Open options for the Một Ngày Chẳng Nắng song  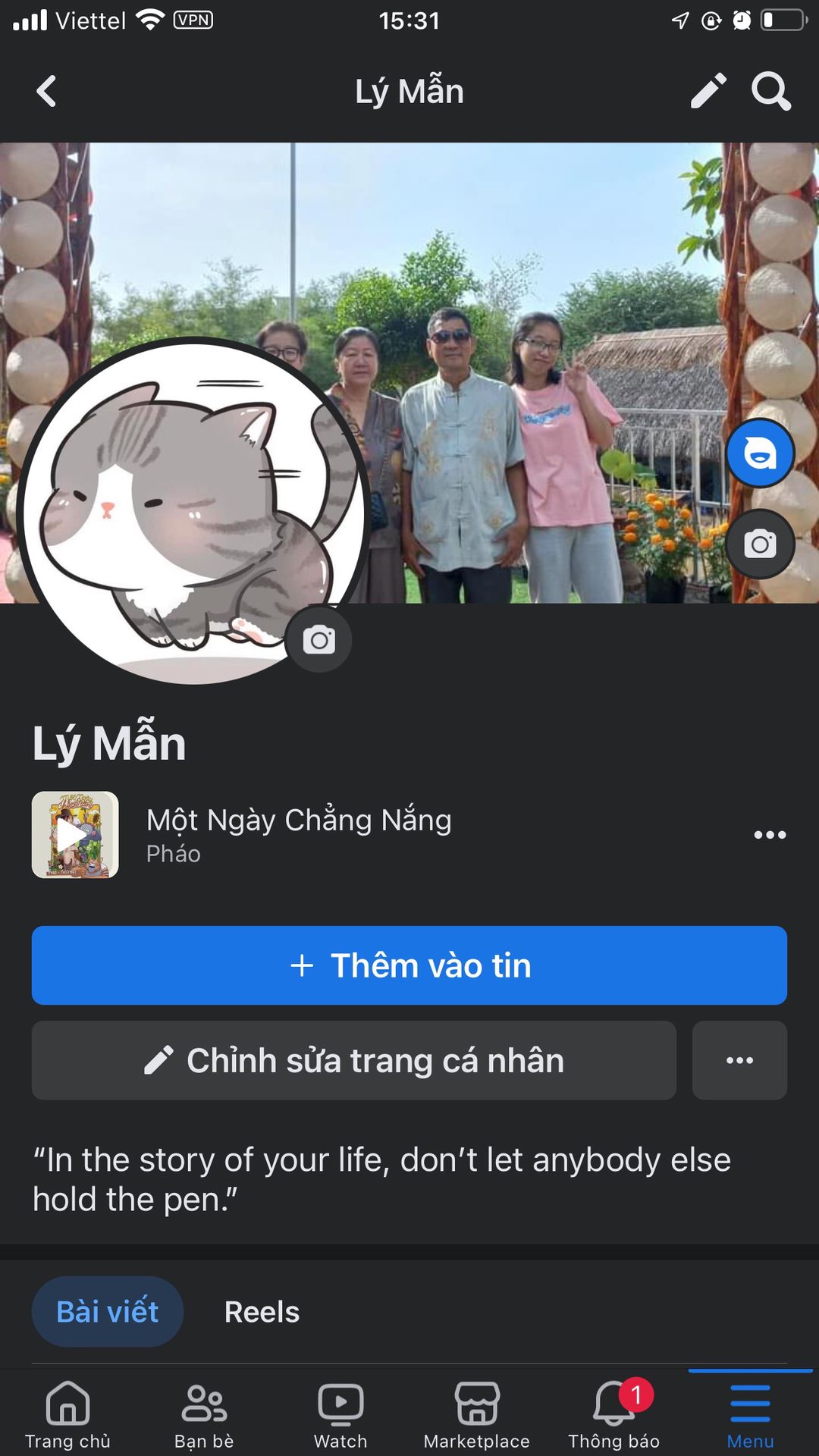[x=770, y=835]
